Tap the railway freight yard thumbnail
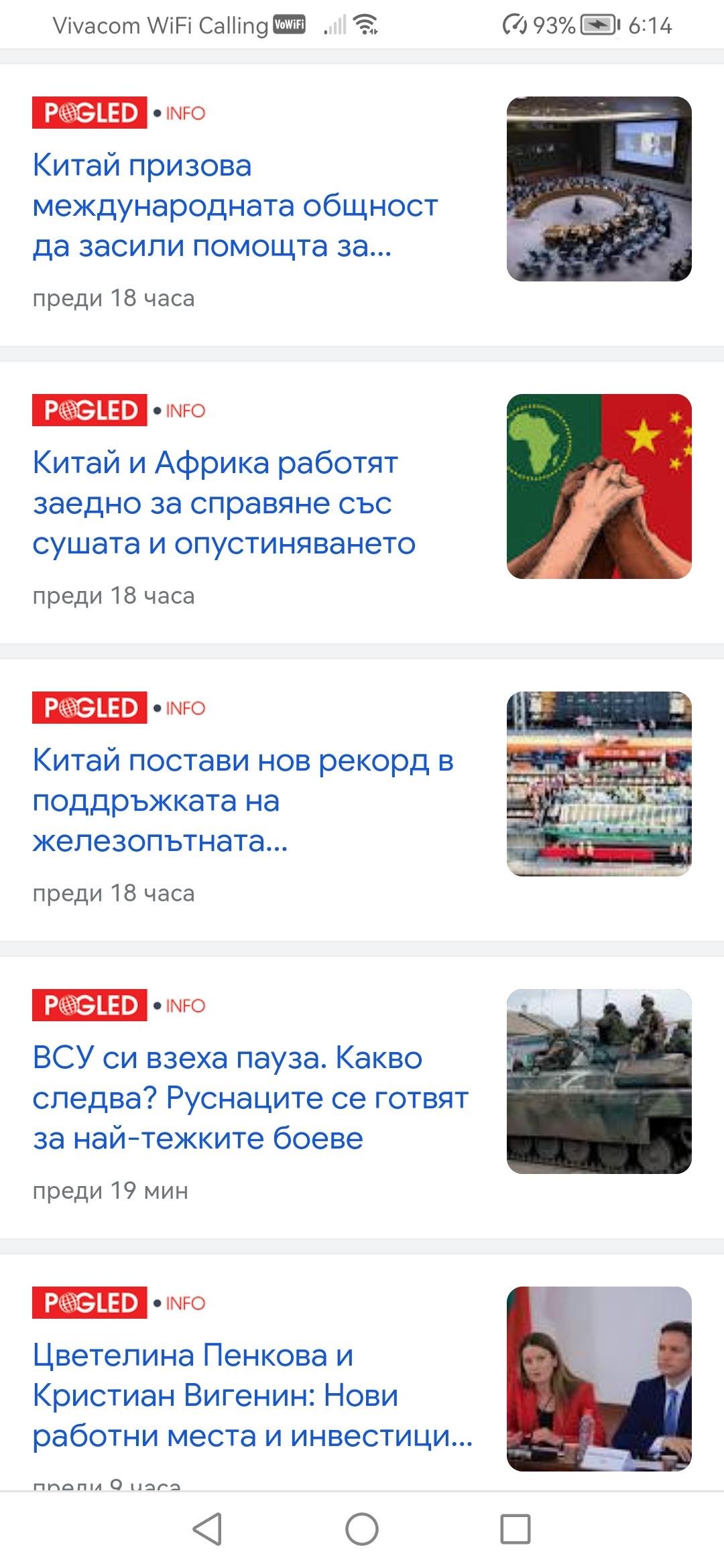The image size is (724, 1568). pyautogui.click(x=599, y=784)
